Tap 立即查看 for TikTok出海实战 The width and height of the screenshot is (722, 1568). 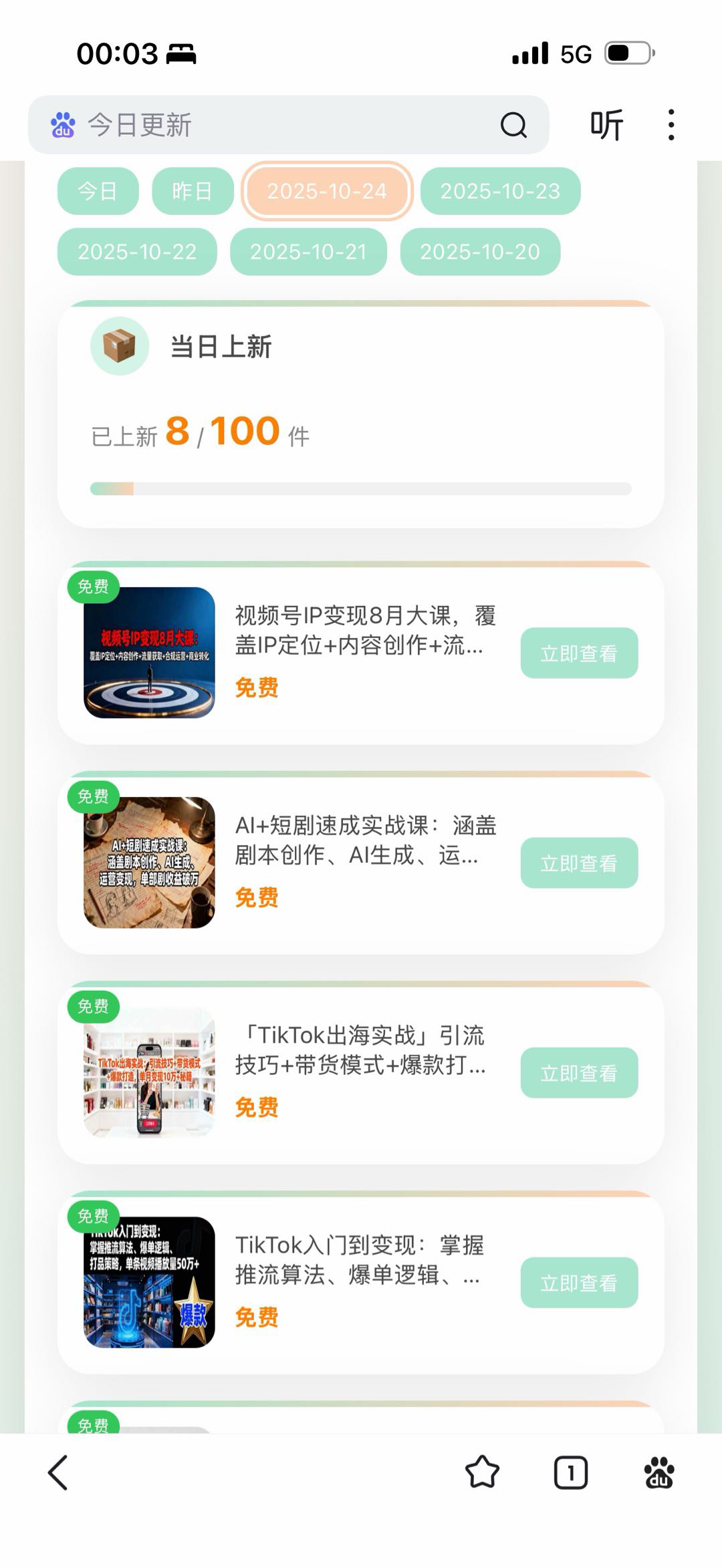579,1072
